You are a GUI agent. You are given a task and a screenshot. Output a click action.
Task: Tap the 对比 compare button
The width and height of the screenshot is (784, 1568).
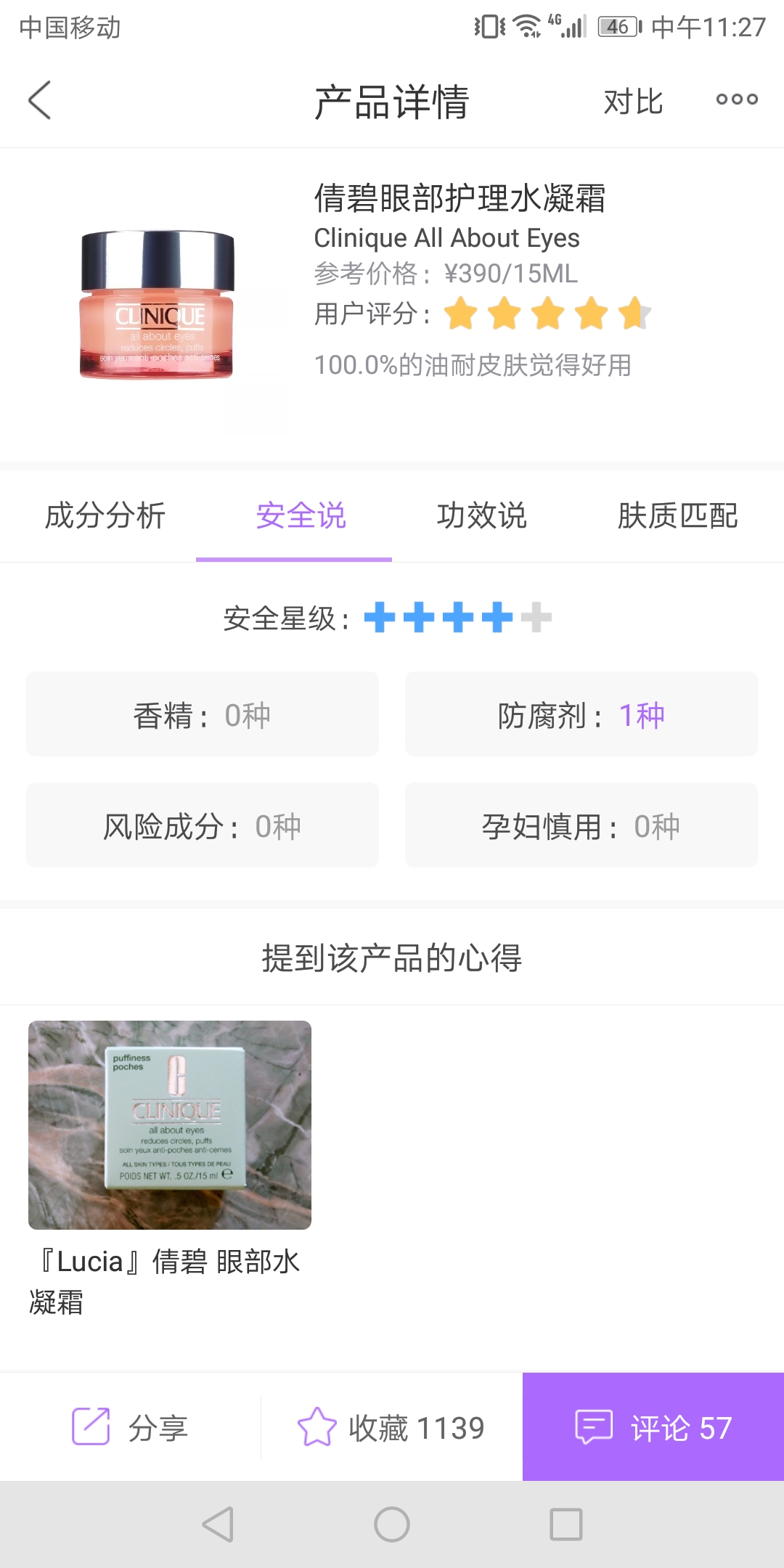pyautogui.click(x=633, y=102)
